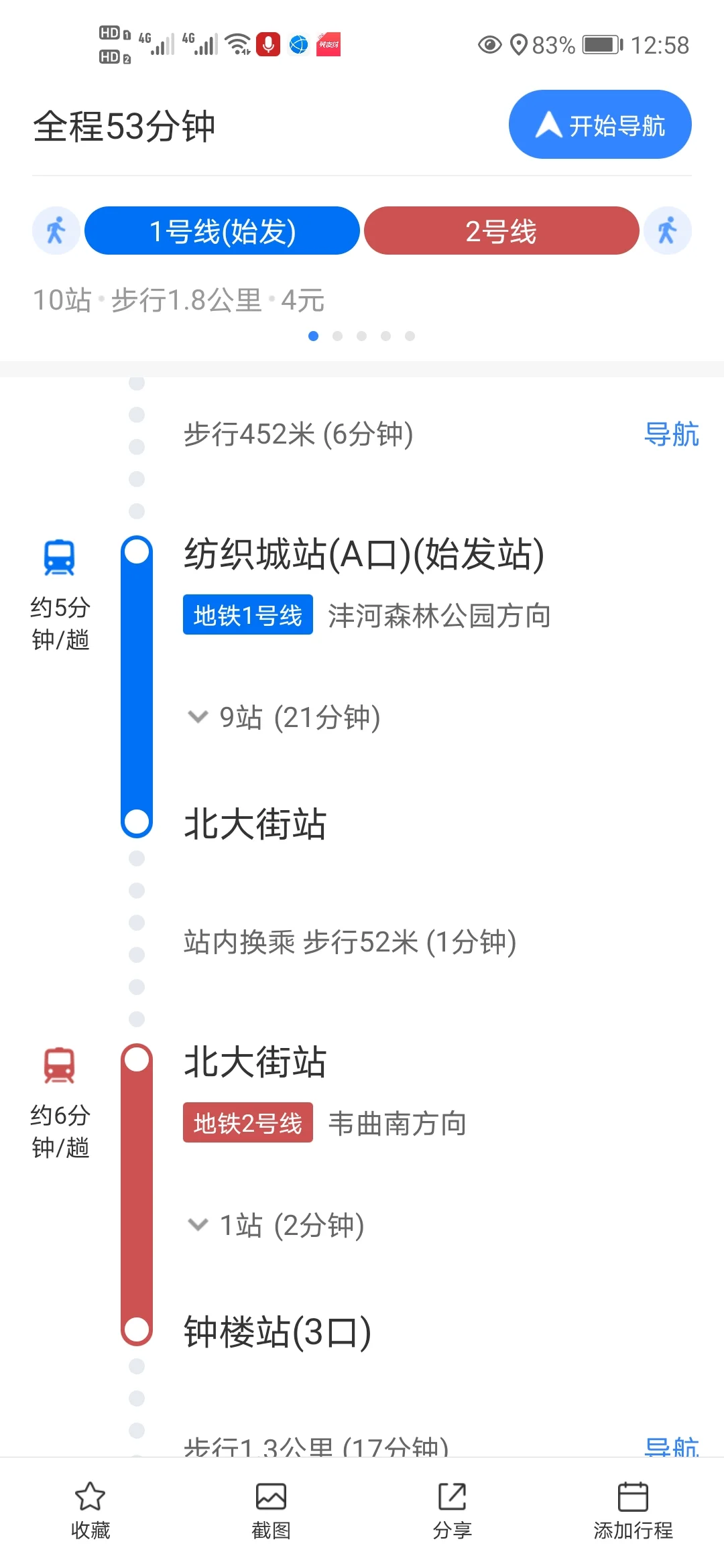Tap the 开始导航 button
Viewport: 724px width, 1568px height.
tap(600, 124)
